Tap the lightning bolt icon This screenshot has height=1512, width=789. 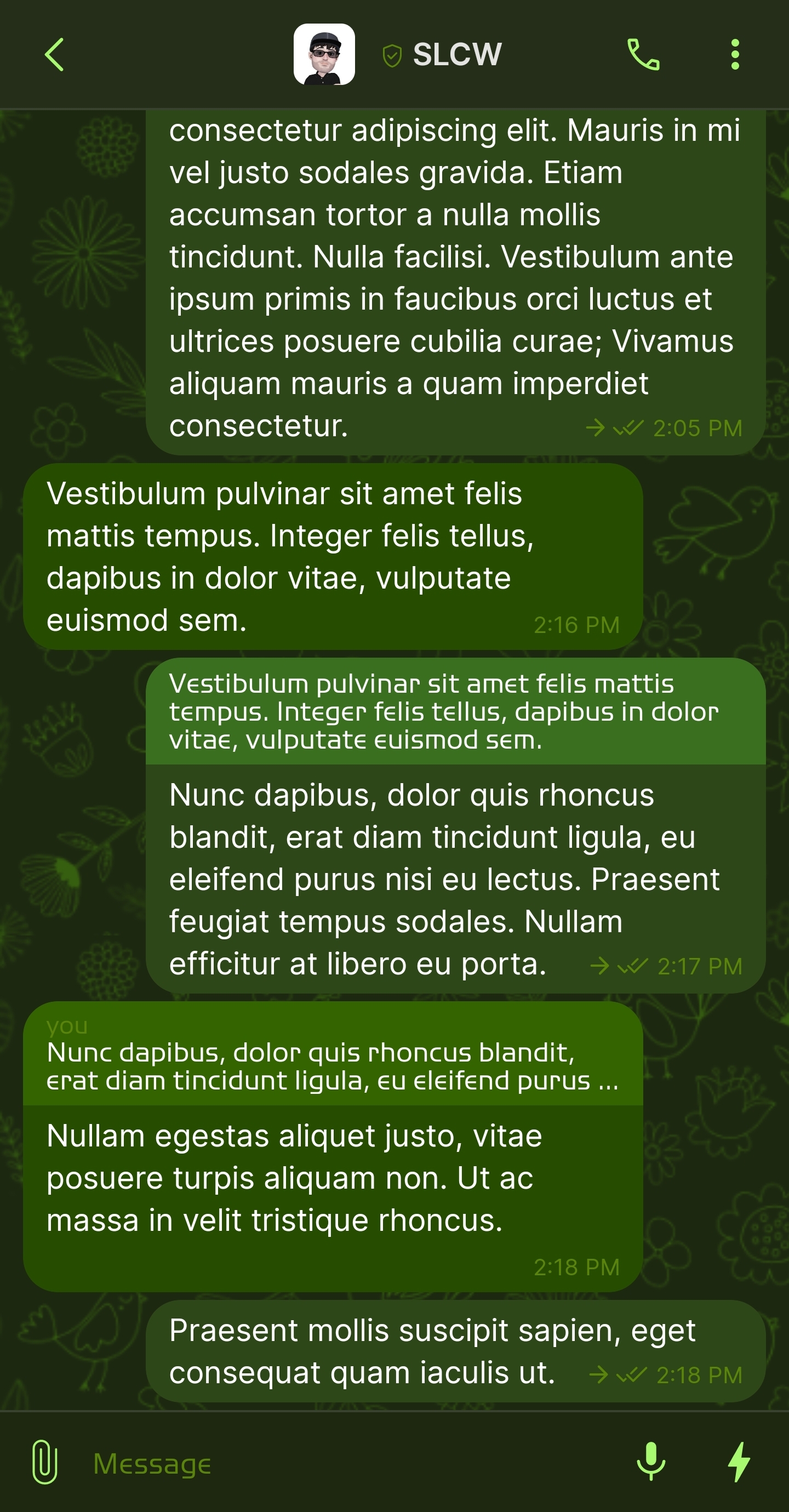pos(739,1462)
